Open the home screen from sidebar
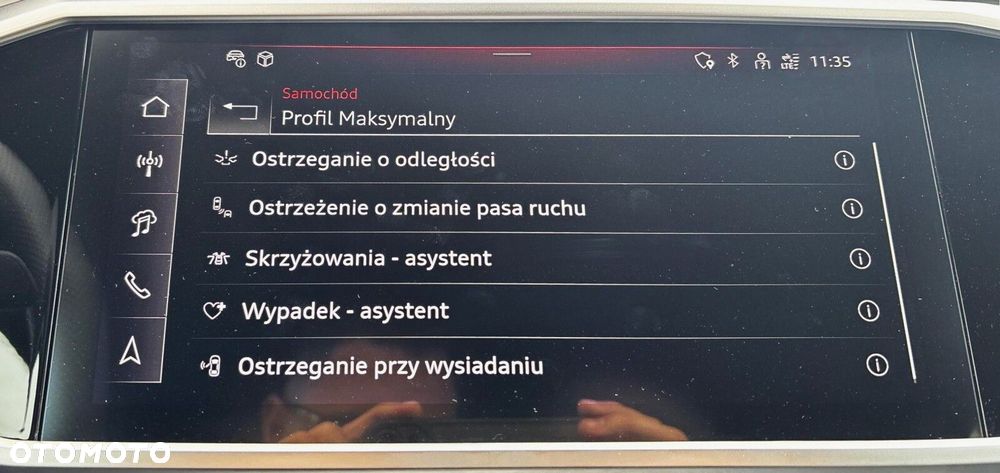 (155, 107)
